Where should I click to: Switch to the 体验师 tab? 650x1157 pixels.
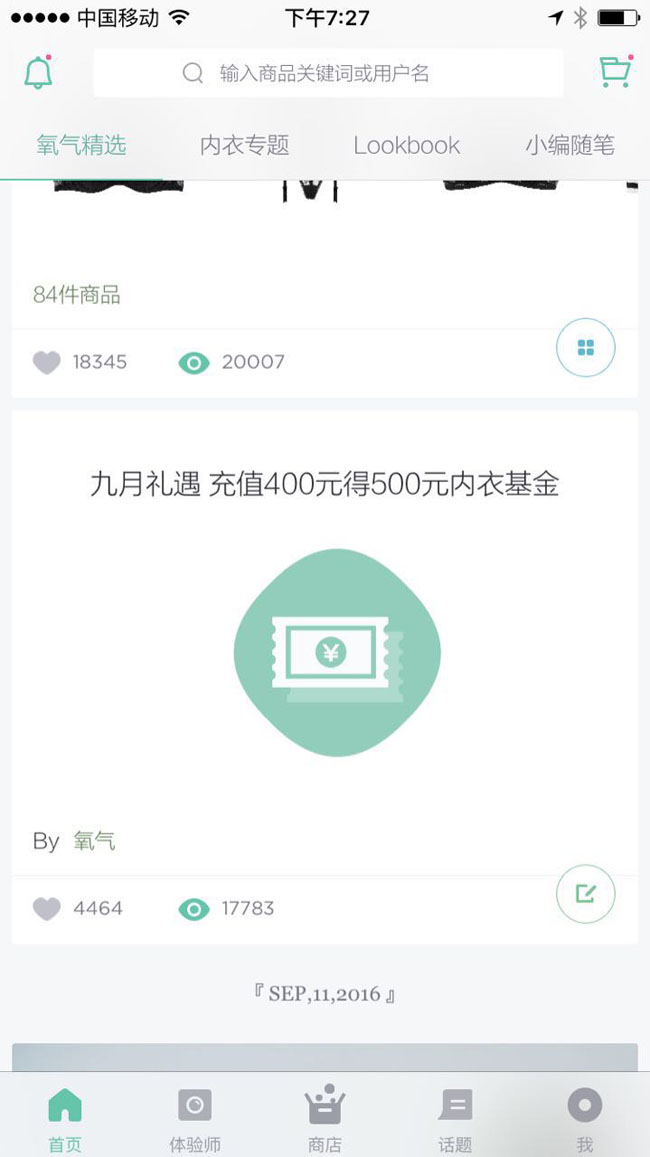coord(195,1118)
